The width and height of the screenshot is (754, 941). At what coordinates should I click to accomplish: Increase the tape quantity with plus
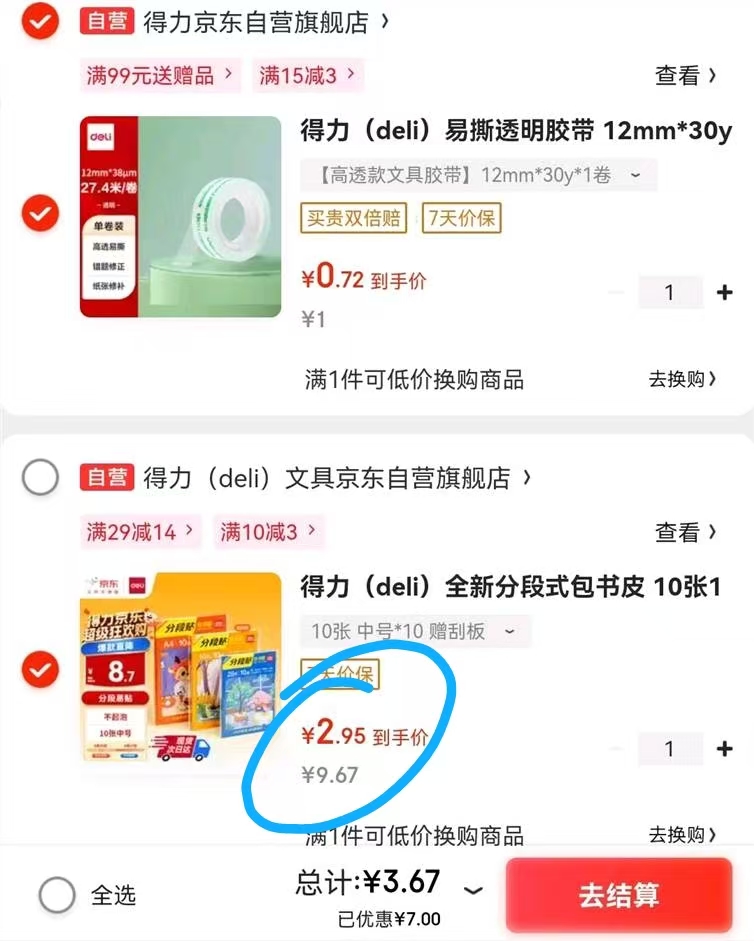click(x=724, y=292)
